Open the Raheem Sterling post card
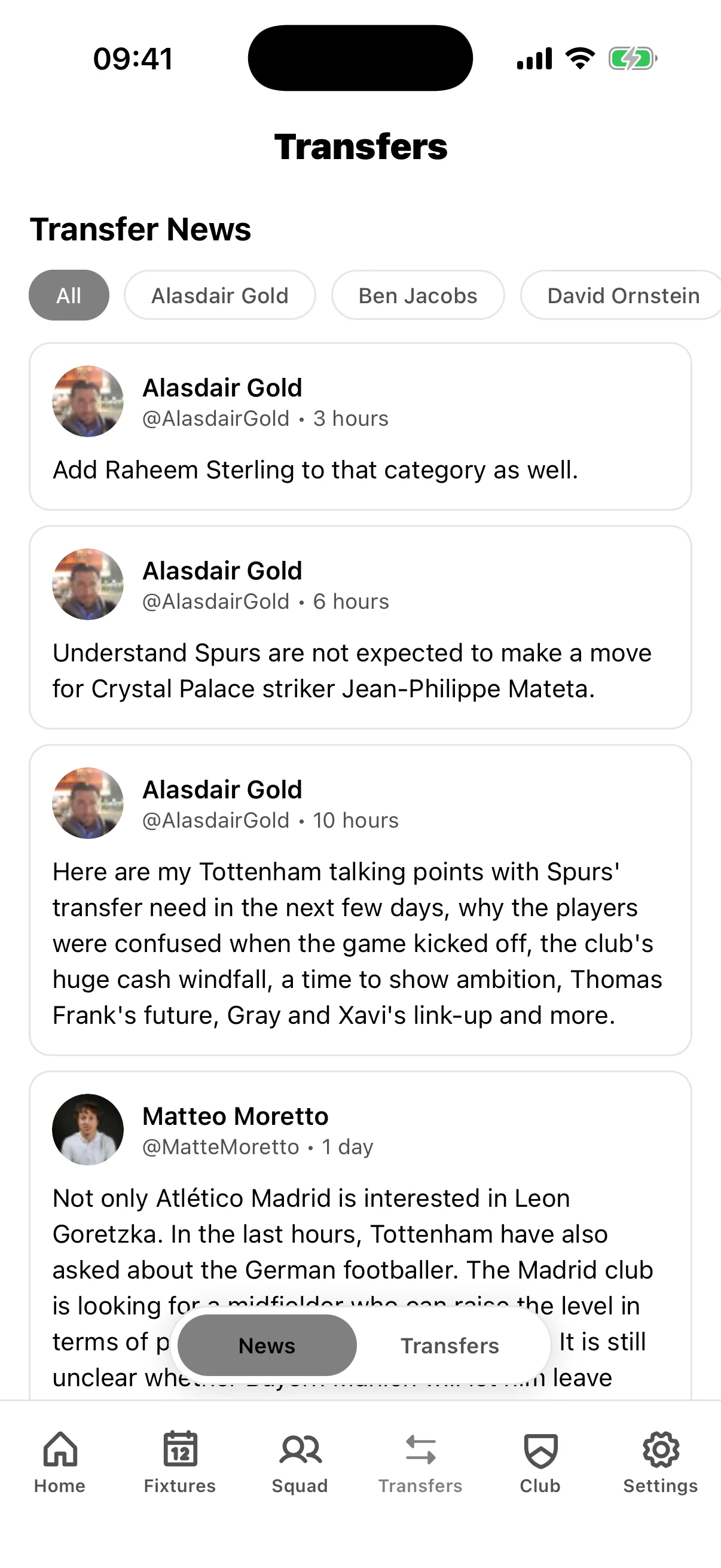The height and width of the screenshot is (1568, 721). click(x=360, y=426)
